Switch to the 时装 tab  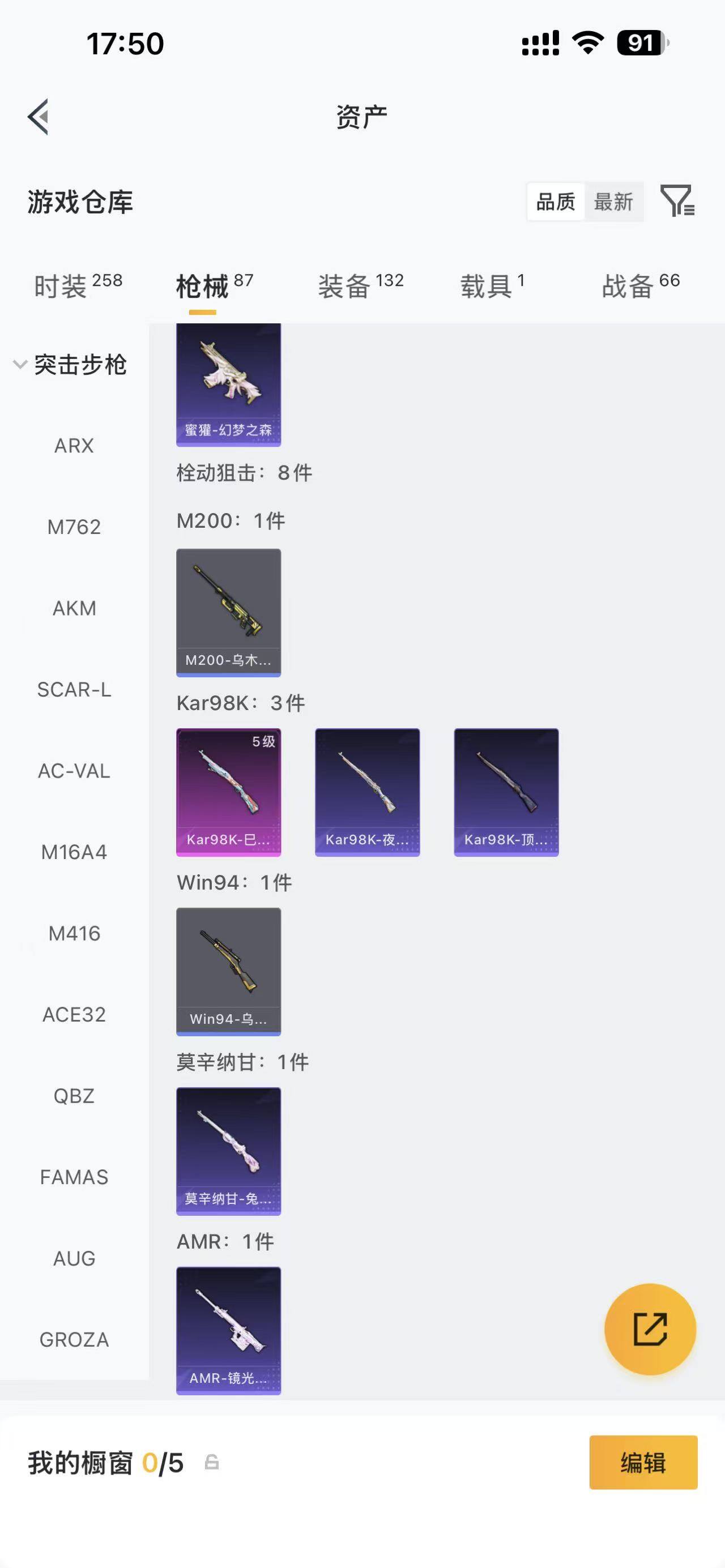click(x=78, y=285)
